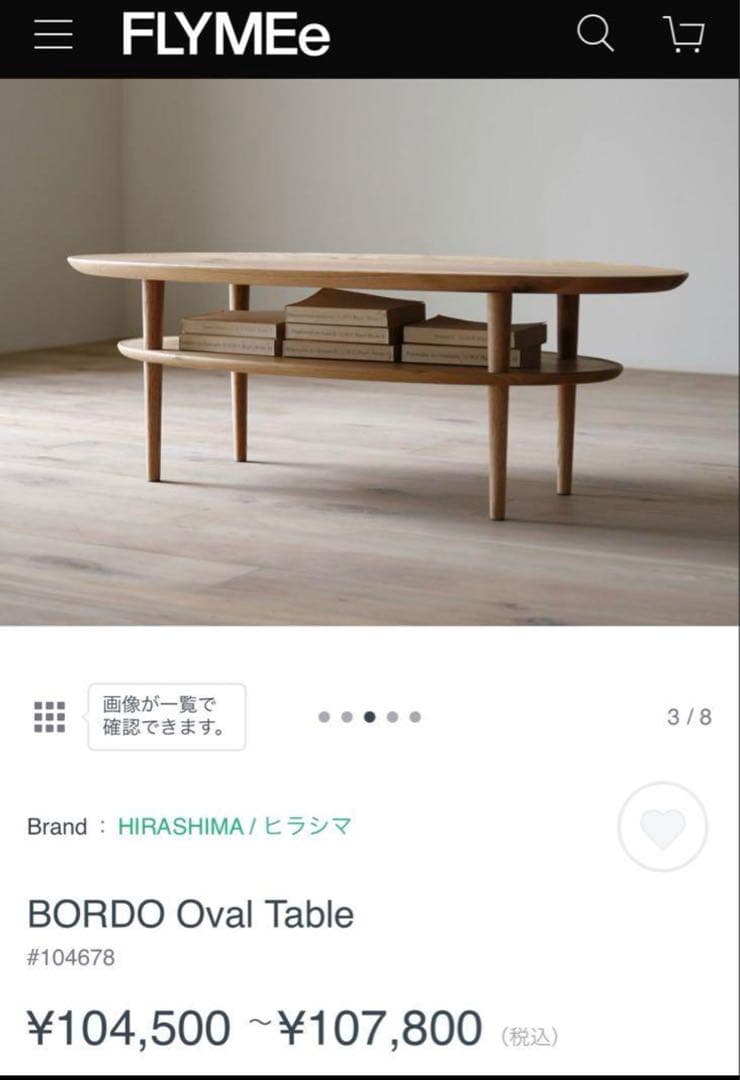
Task: Open the search icon
Action: [595, 35]
